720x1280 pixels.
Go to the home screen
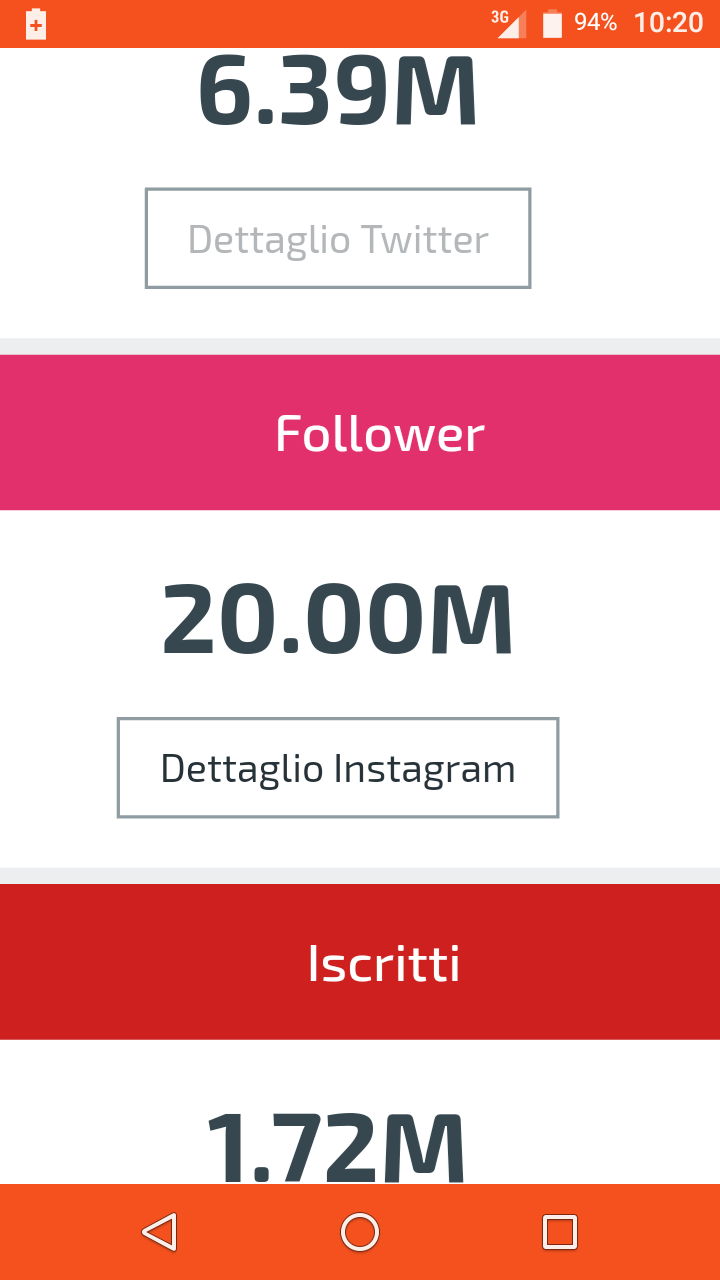(360, 1232)
